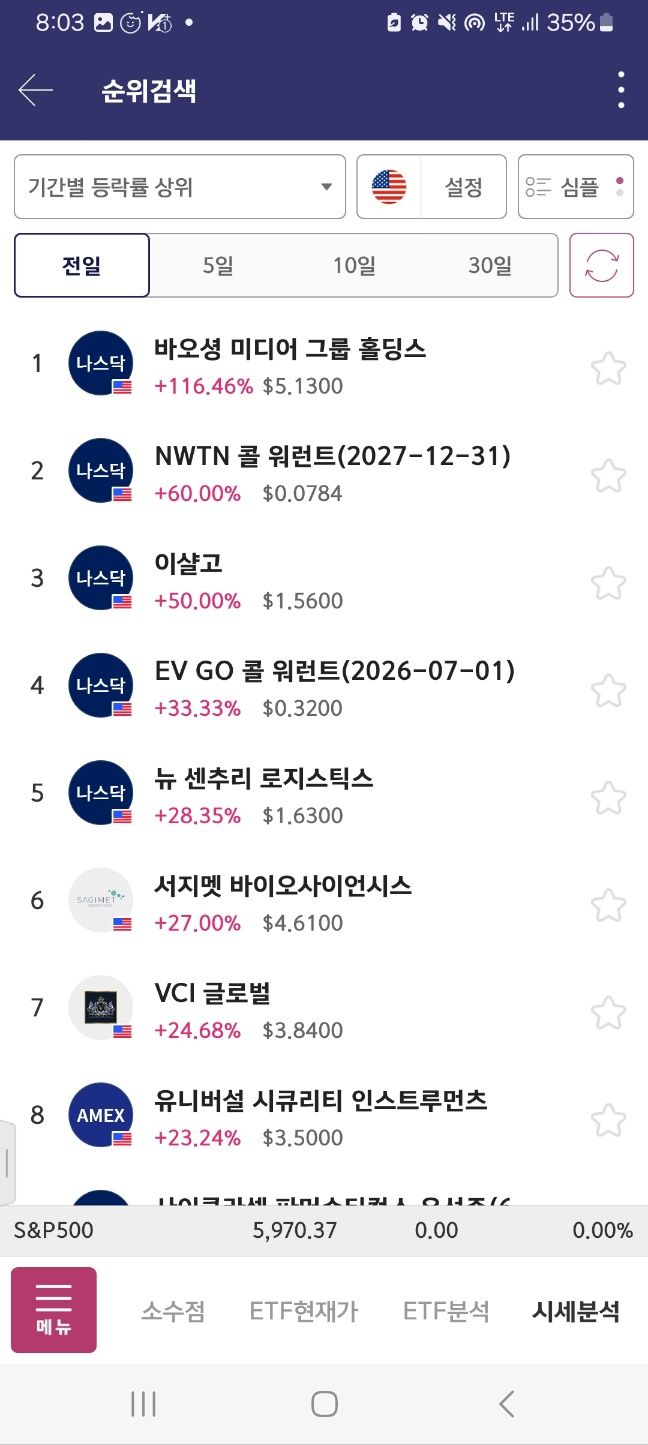
Task: Expand the 기간별 등락률 상위 dropdown
Action: [180, 186]
